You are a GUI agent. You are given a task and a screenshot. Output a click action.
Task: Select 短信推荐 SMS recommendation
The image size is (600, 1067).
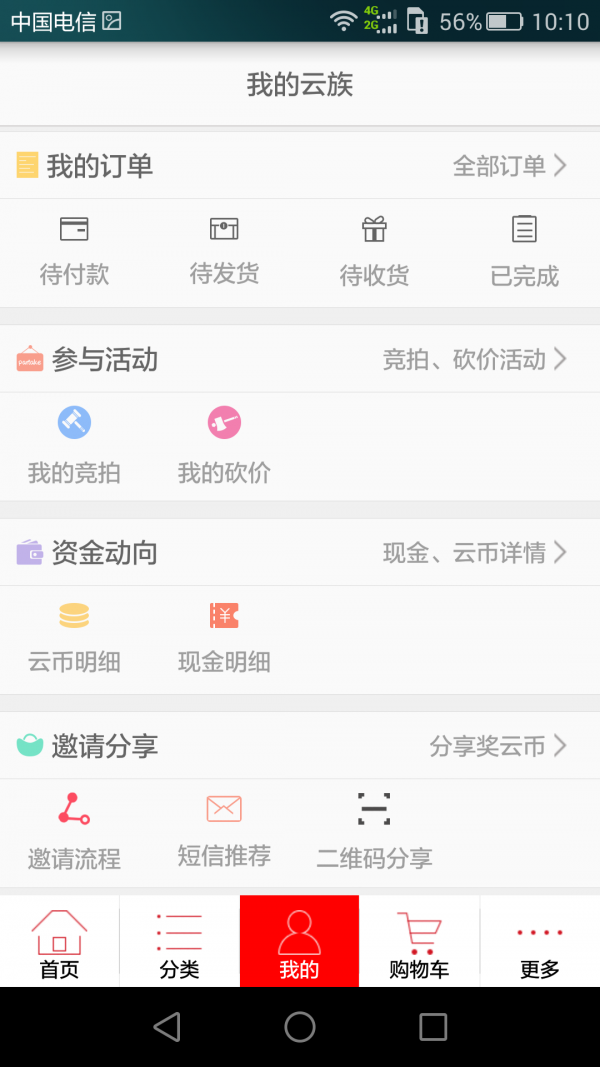click(224, 832)
